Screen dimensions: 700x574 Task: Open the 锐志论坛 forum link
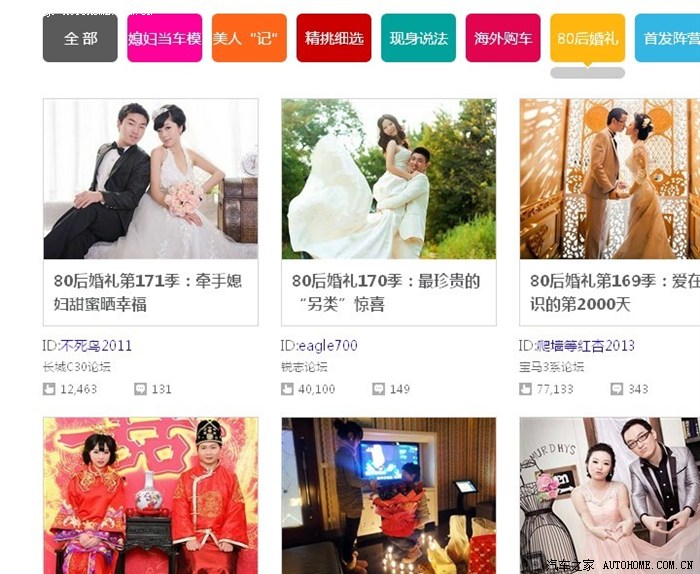coord(303,367)
